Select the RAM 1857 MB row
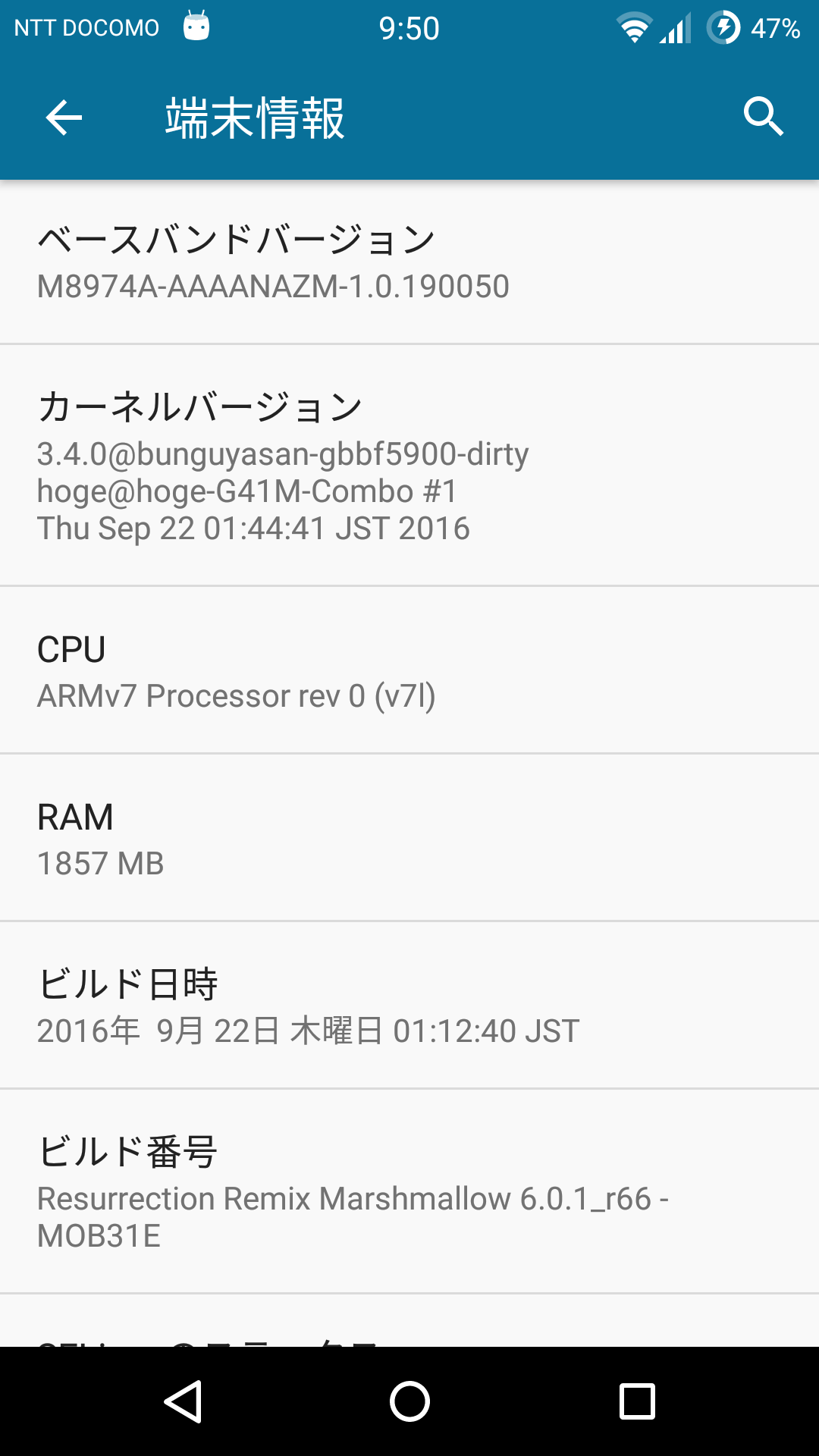The width and height of the screenshot is (819, 1456). (409, 838)
